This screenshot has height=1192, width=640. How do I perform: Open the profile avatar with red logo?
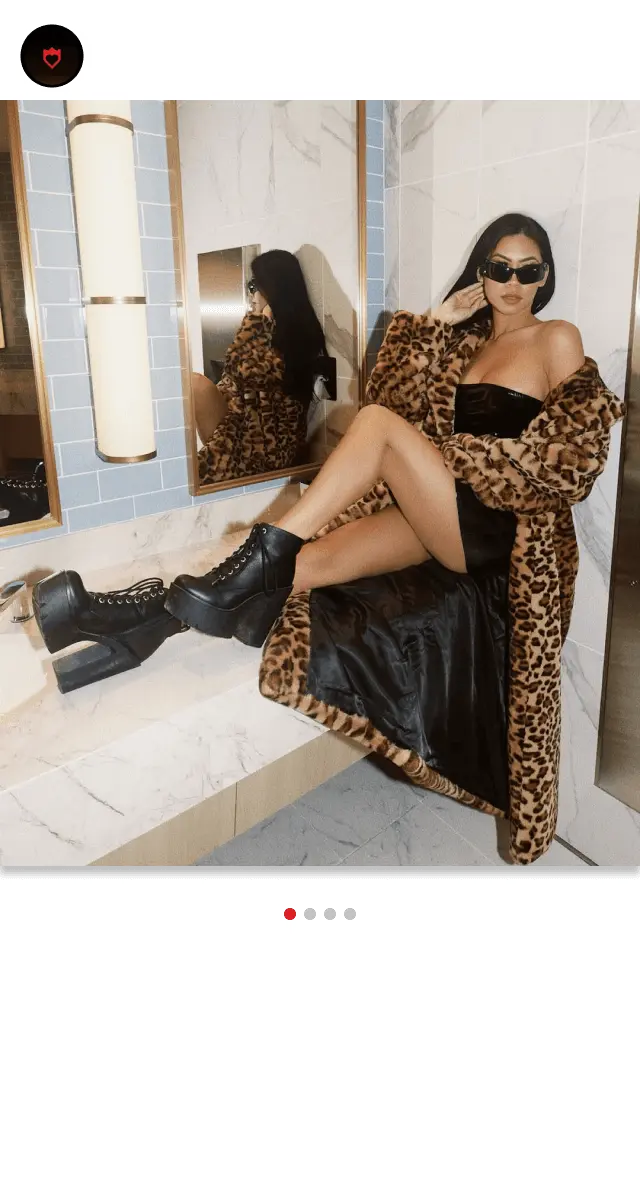tap(52, 56)
